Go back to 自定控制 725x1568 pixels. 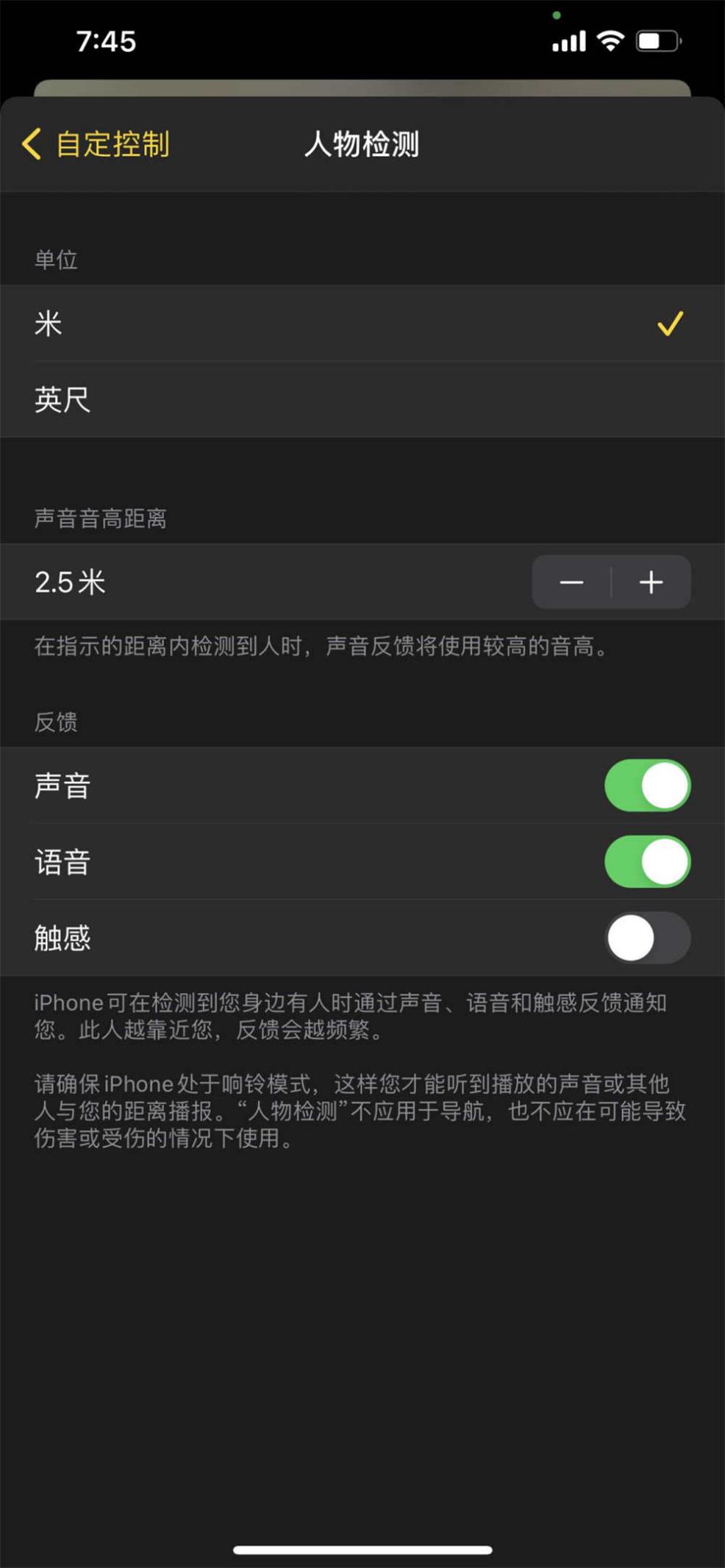96,143
